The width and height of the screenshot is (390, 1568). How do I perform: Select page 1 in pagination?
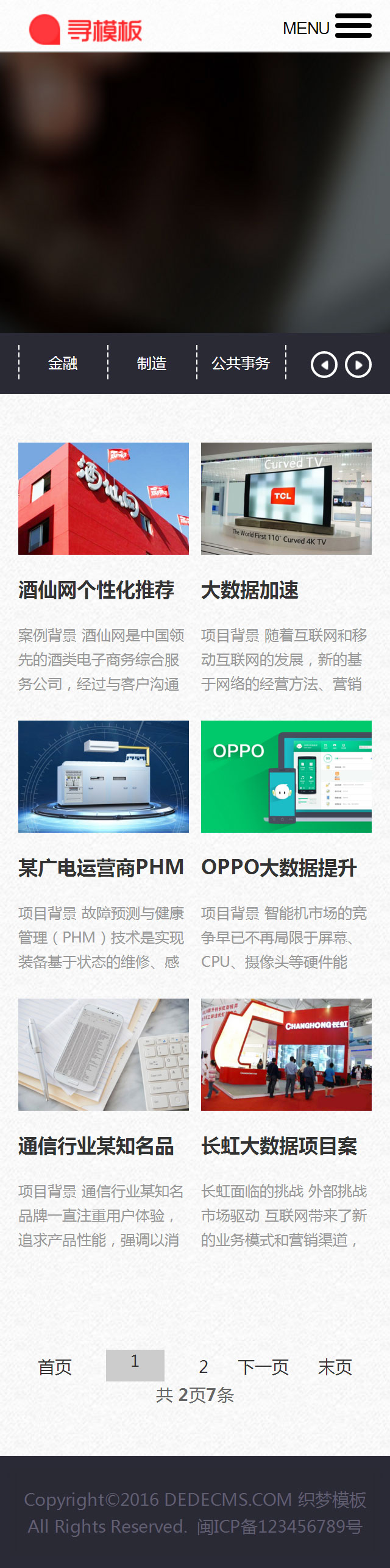135,1364
